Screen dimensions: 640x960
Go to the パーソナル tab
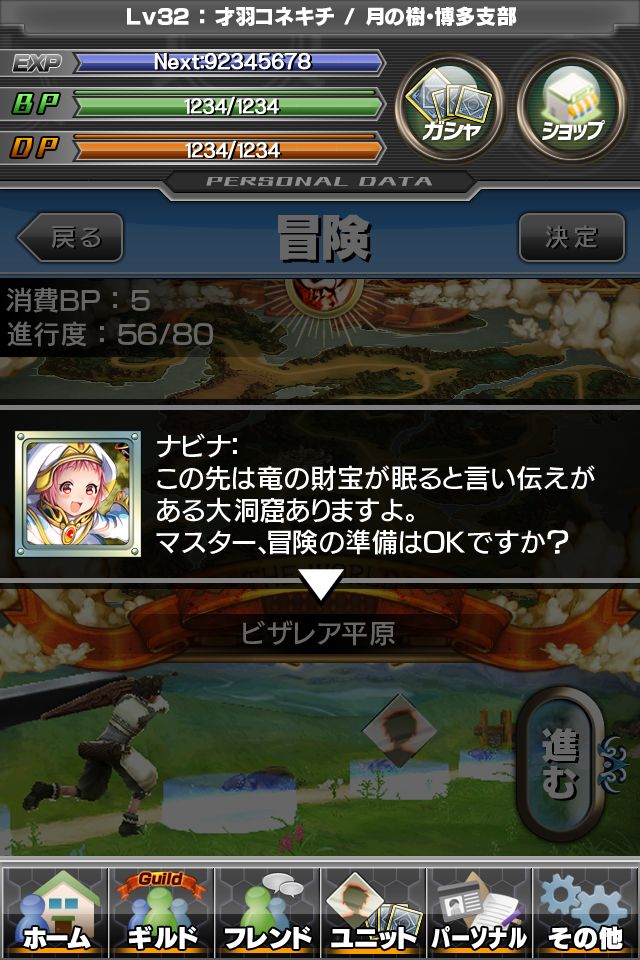[x=479, y=910]
